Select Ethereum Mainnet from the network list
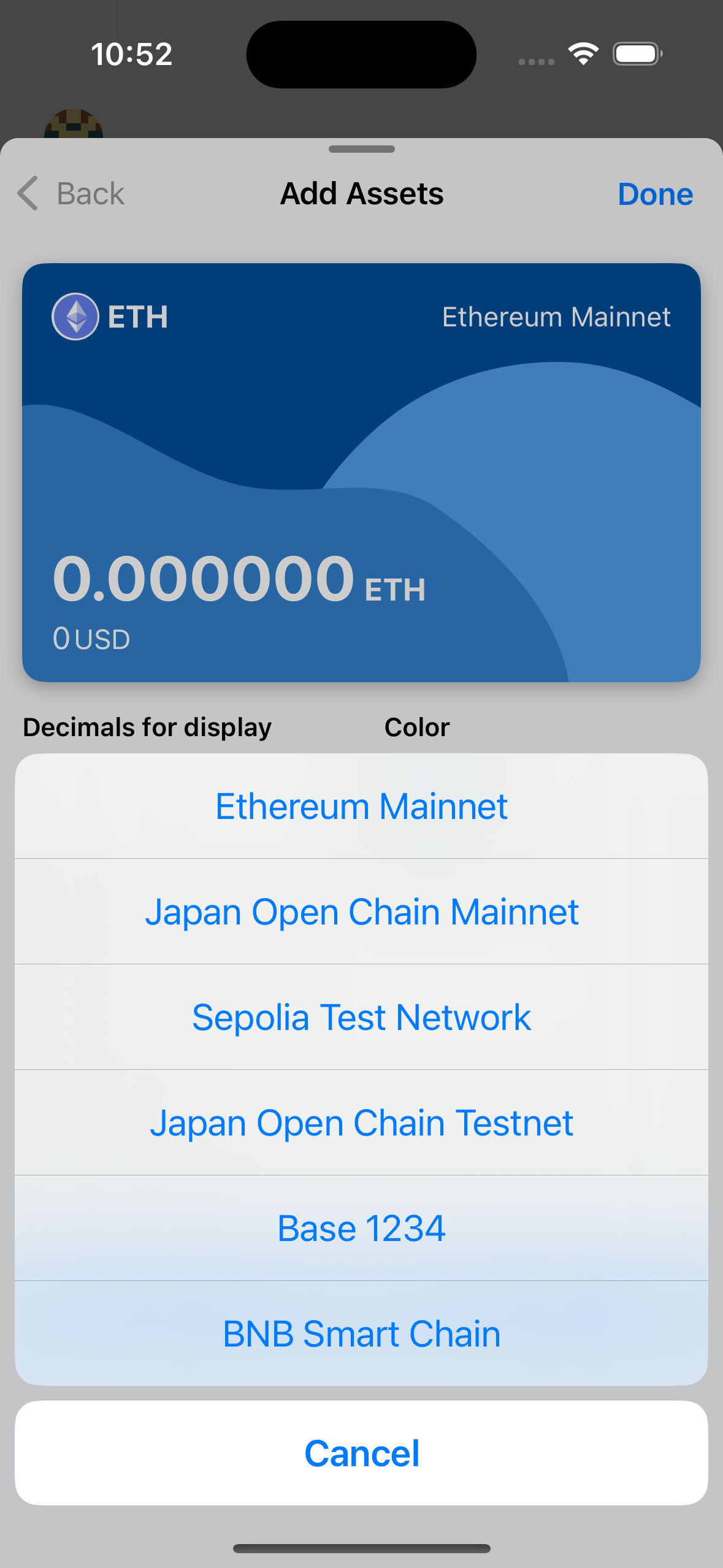The width and height of the screenshot is (723, 1568). (x=361, y=806)
